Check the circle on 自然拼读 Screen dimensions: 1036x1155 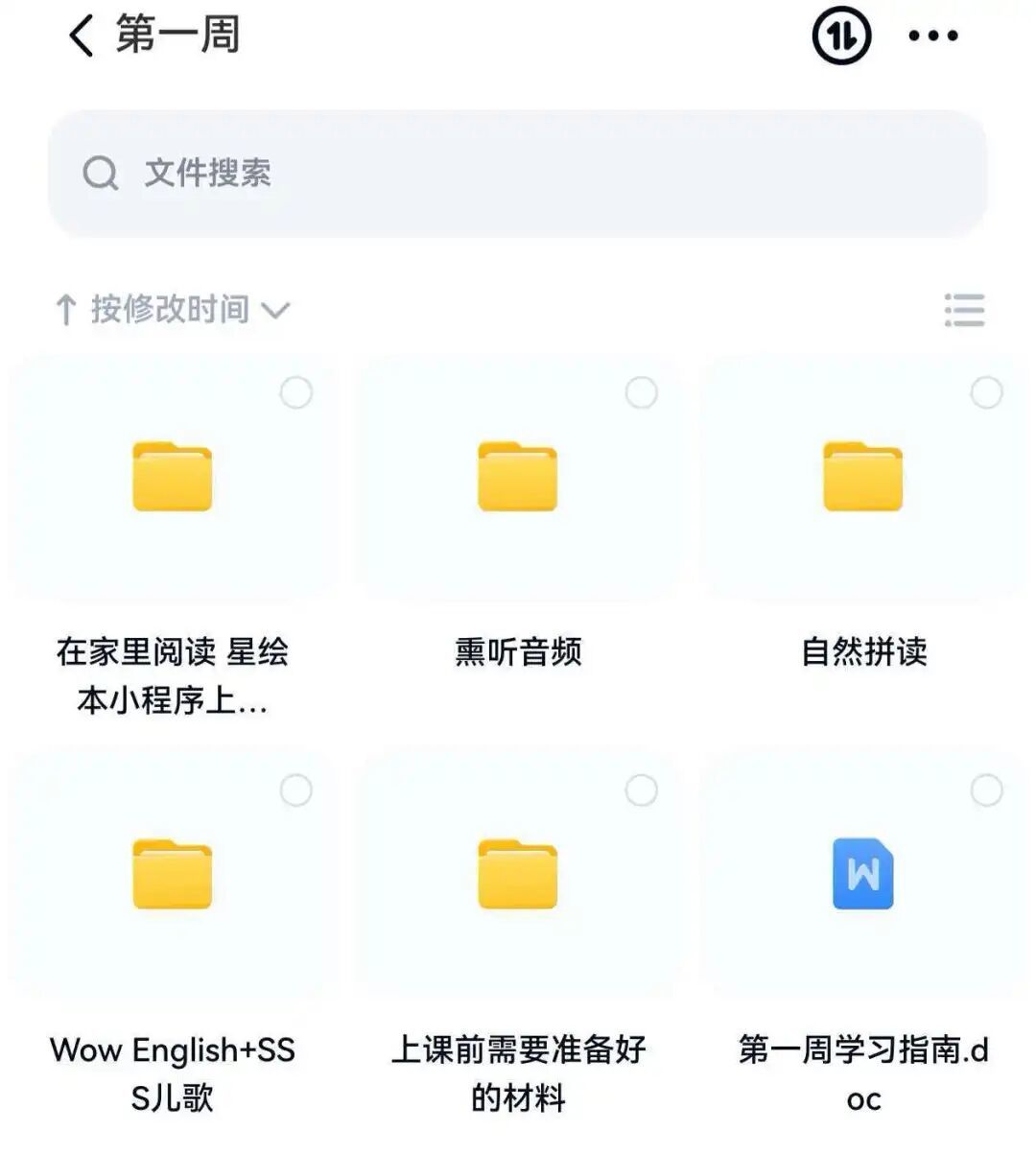pyautogui.click(x=987, y=391)
